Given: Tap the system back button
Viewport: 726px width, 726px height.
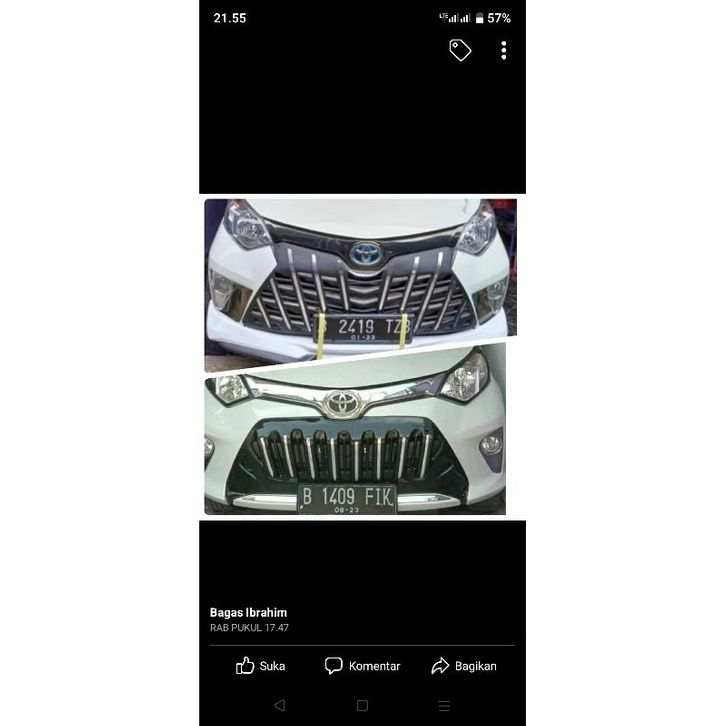Looking at the screenshot, I should (279, 705).
